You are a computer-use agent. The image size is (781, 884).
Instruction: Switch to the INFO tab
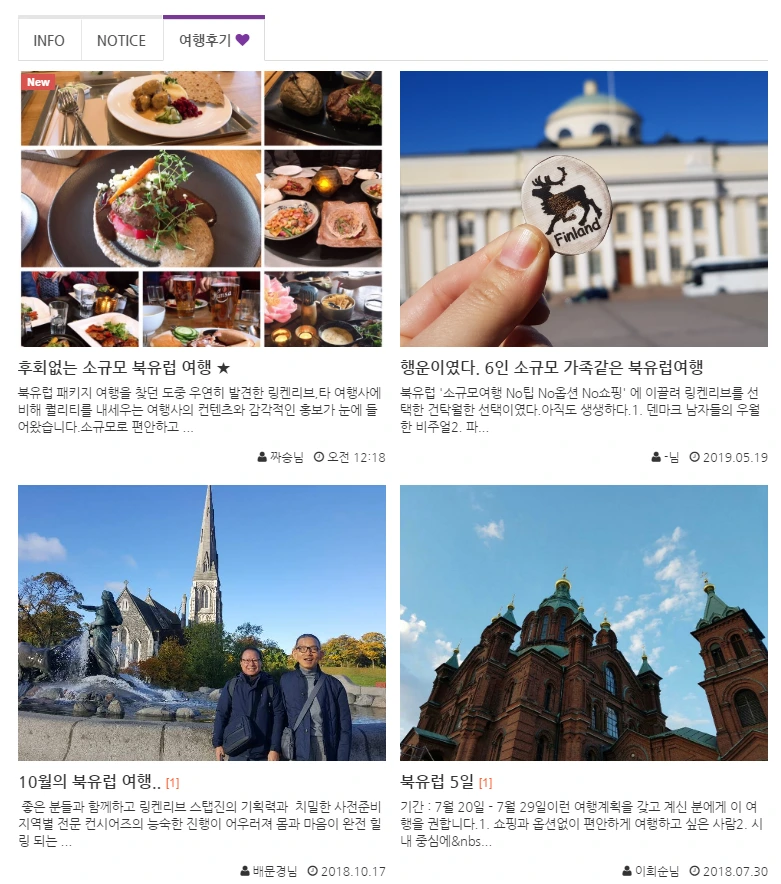(49, 41)
